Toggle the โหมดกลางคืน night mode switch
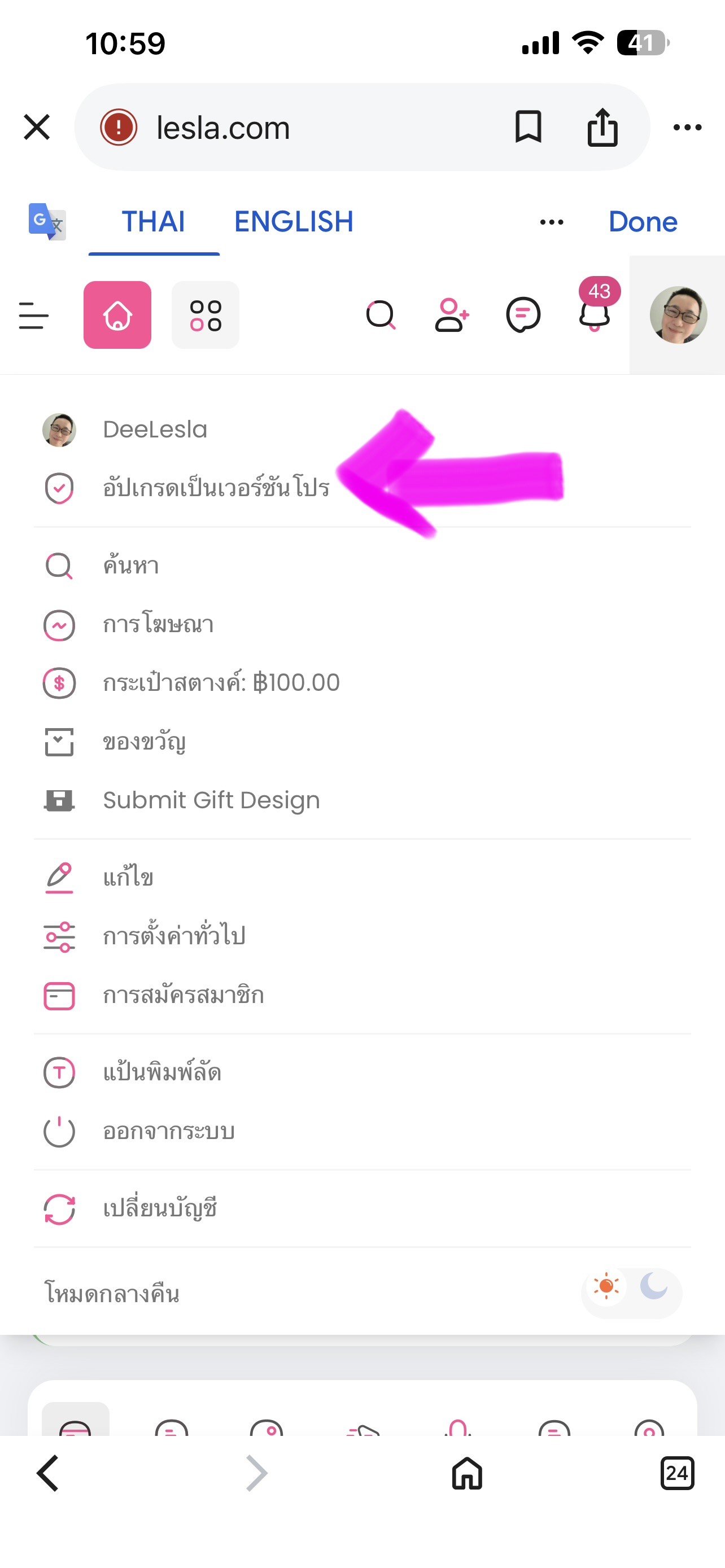725x1568 pixels. (x=631, y=1293)
